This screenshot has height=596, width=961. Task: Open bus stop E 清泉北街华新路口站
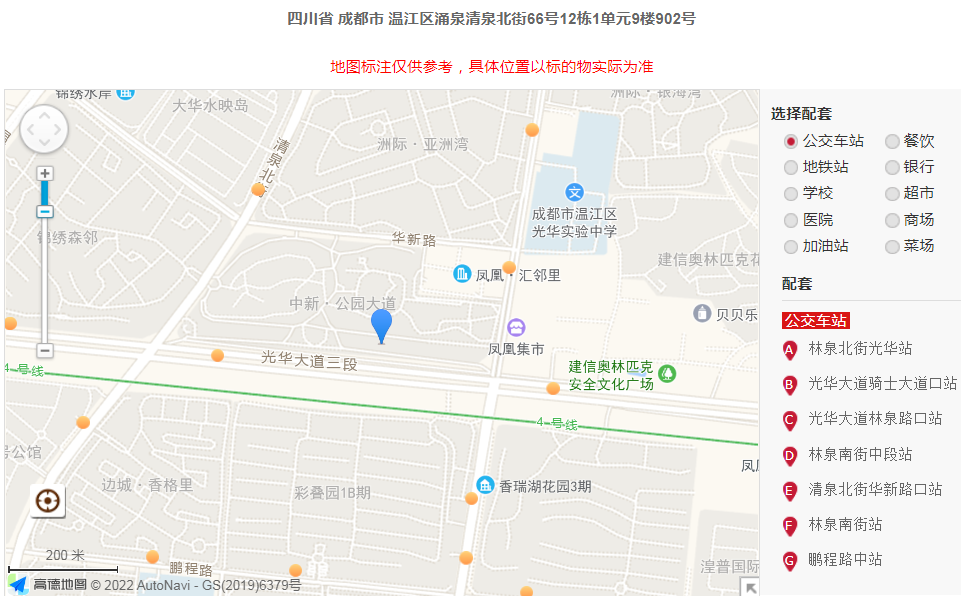874,489
